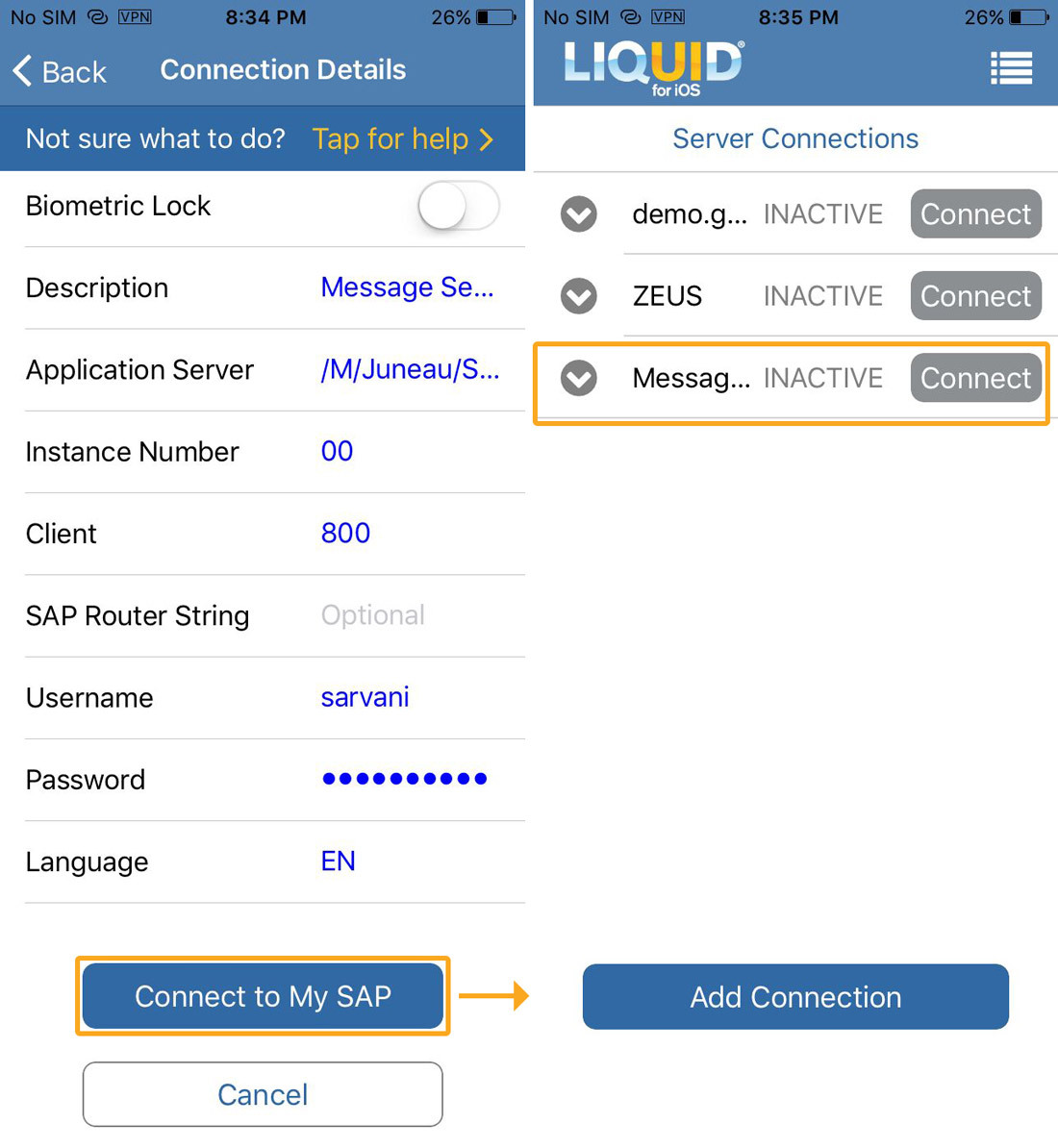Expand the ZEUS connection chevron
Screen dimensions: 1058x1148
[x=579, y=296]
